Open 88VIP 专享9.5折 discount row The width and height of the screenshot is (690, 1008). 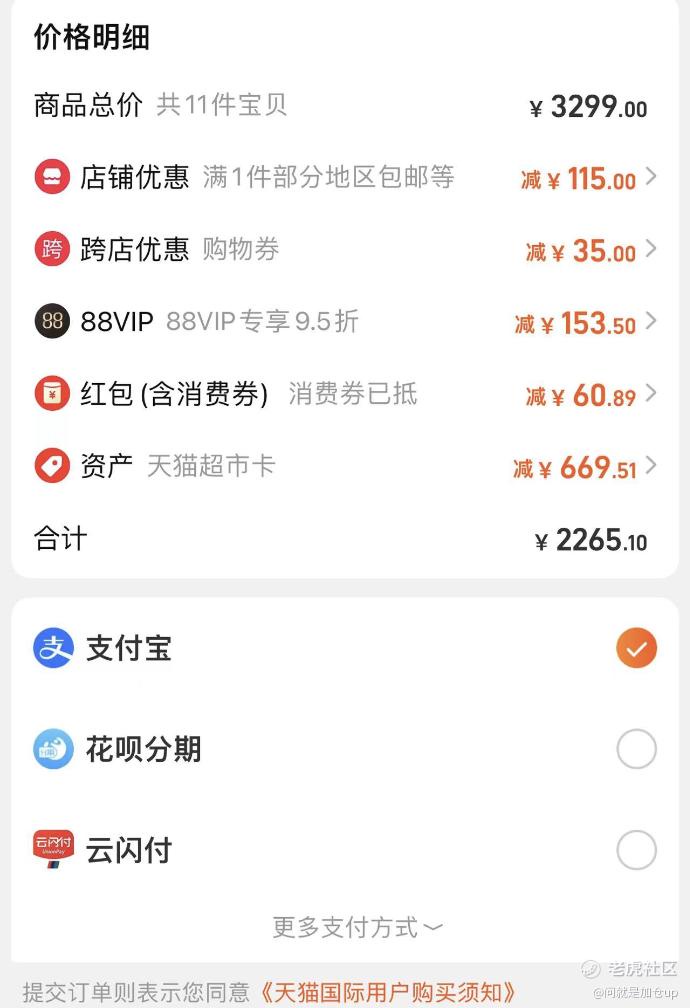345,322
